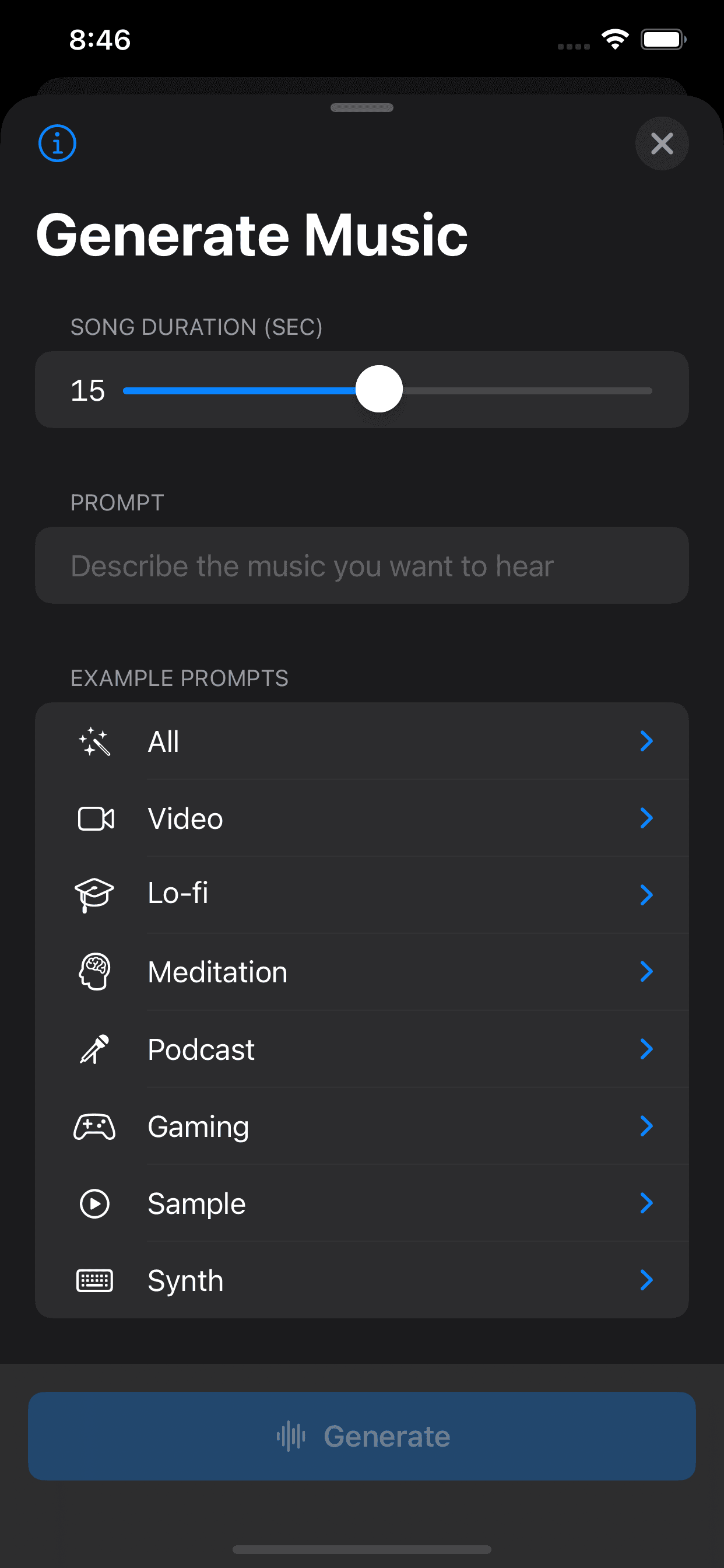Select the game controller icon for Gaming
Image resolution: width=724 pixels, height=1568 pixels.
tap(94, 1126)
